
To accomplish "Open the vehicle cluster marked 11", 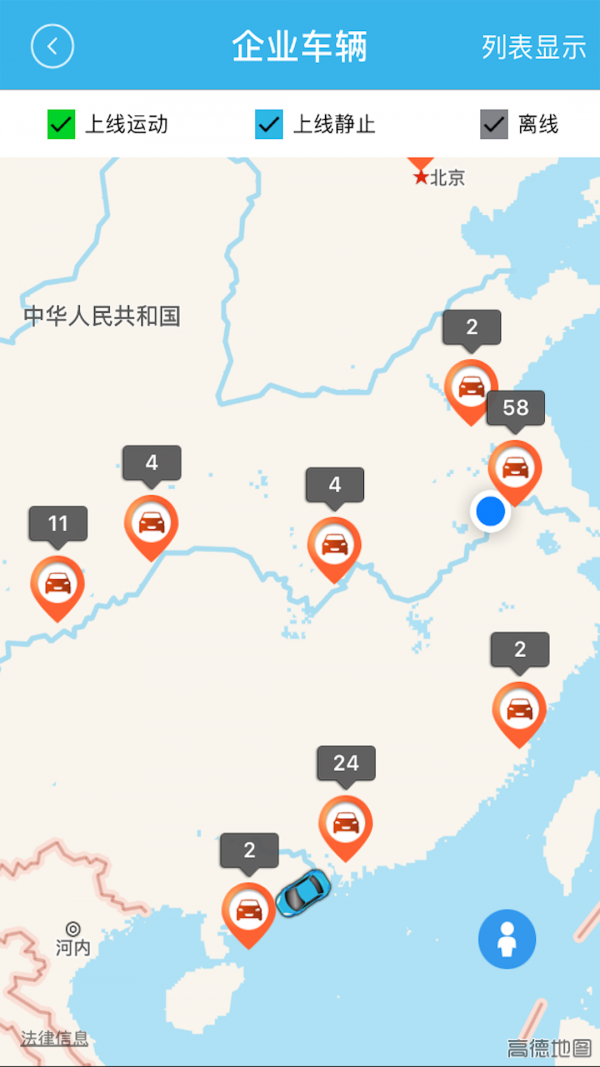I will pos(58,585).
